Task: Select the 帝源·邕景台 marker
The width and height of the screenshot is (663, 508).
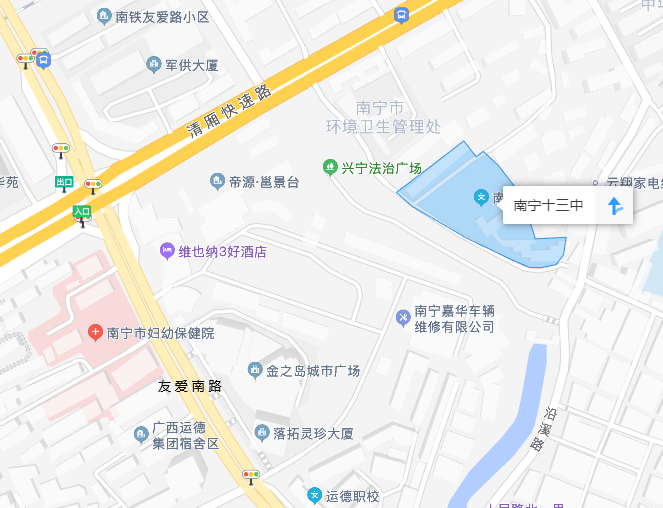Action: click(x=217, y=182)
